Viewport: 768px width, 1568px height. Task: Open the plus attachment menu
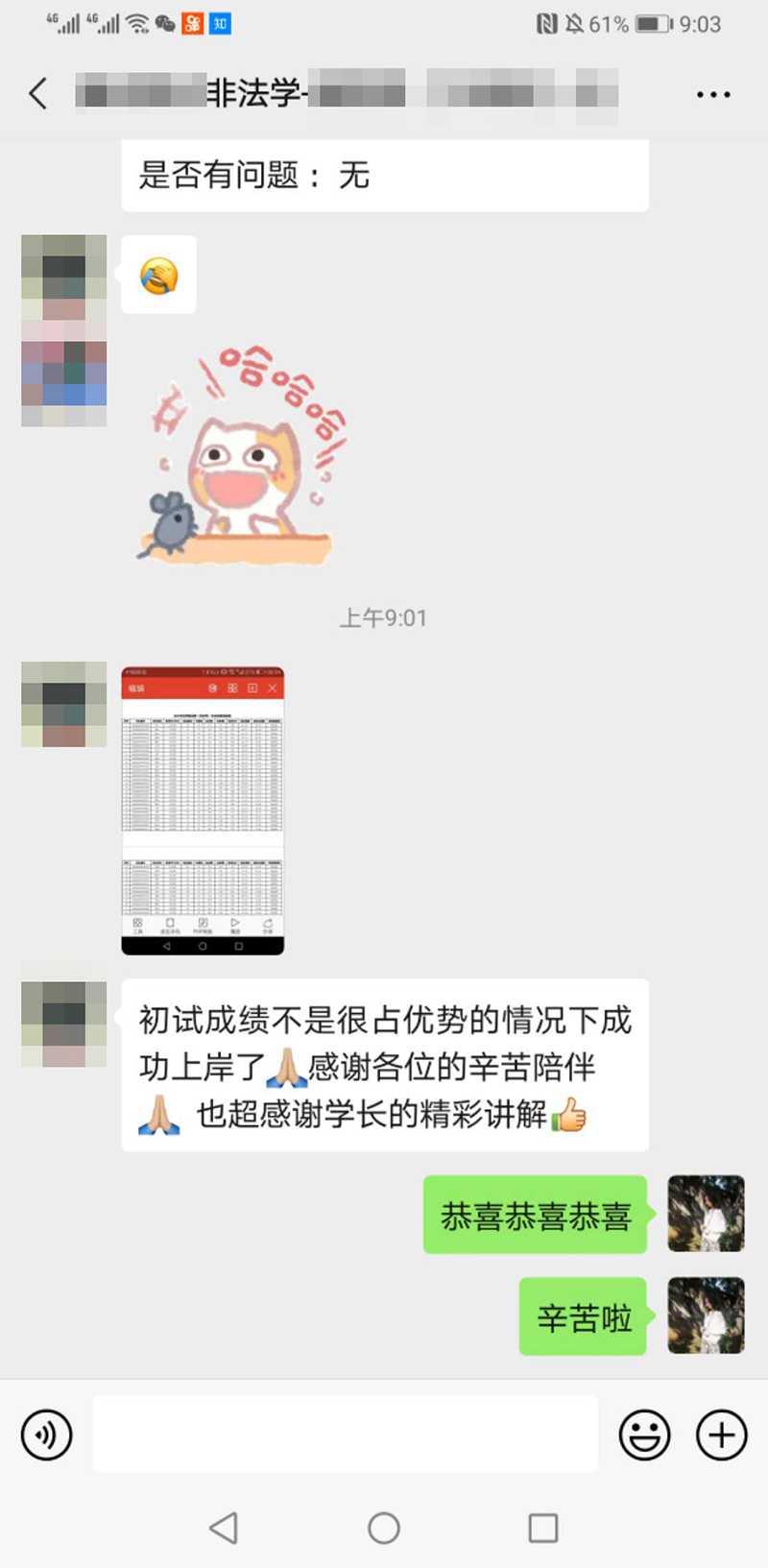[x=721, y=1435]
